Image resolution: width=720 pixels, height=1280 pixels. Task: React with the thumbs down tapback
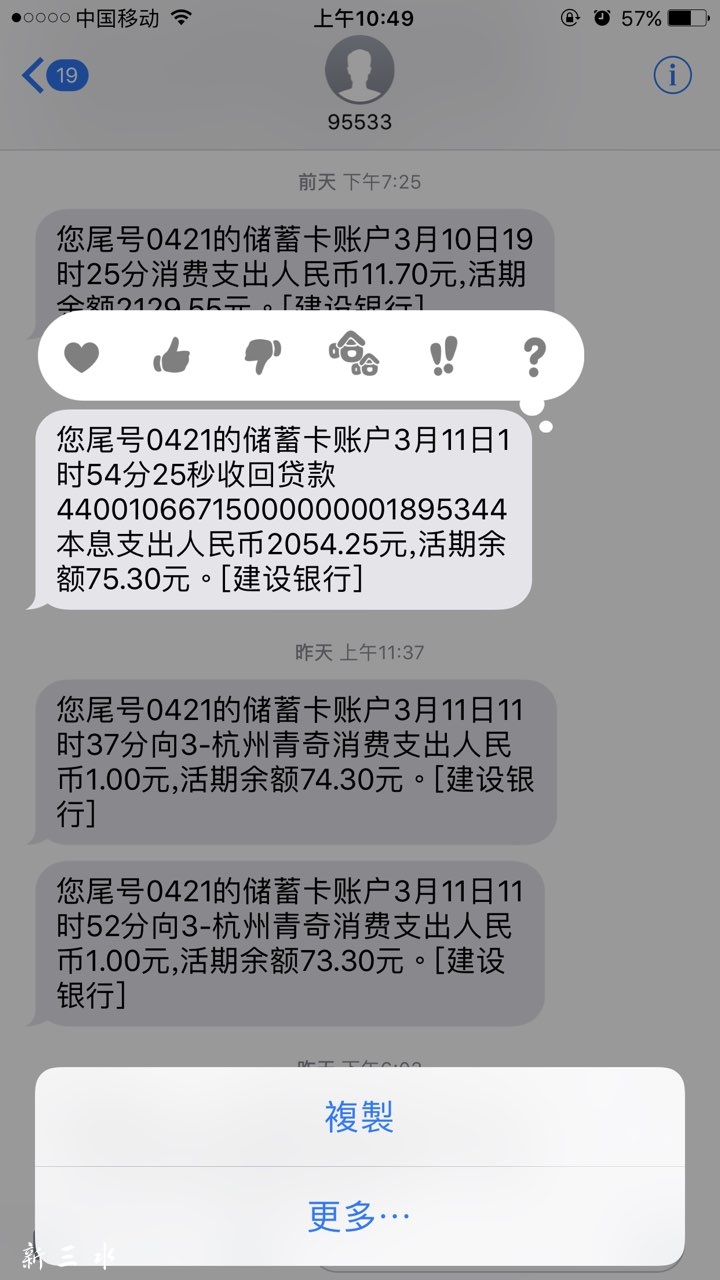(263, 356)
